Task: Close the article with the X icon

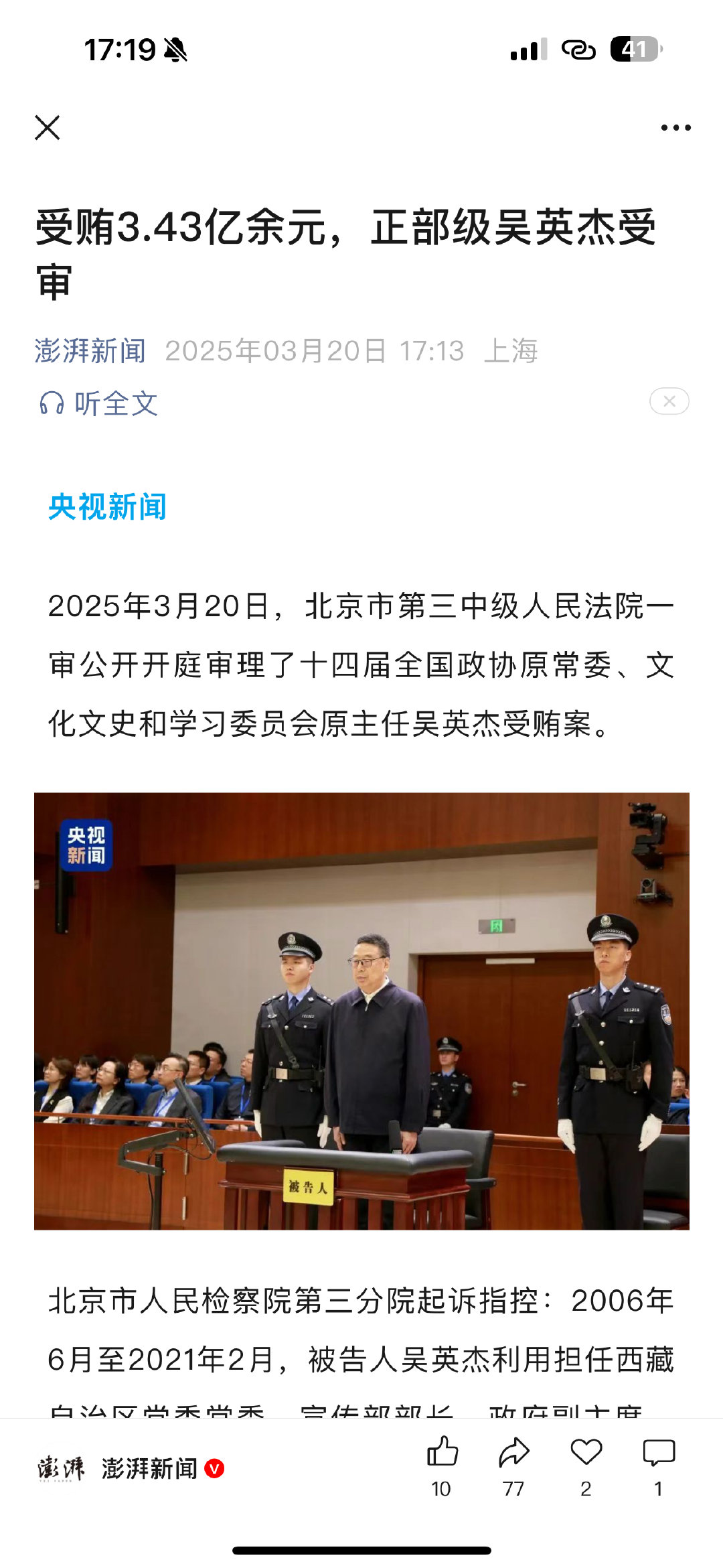Action: coord(48,127)
